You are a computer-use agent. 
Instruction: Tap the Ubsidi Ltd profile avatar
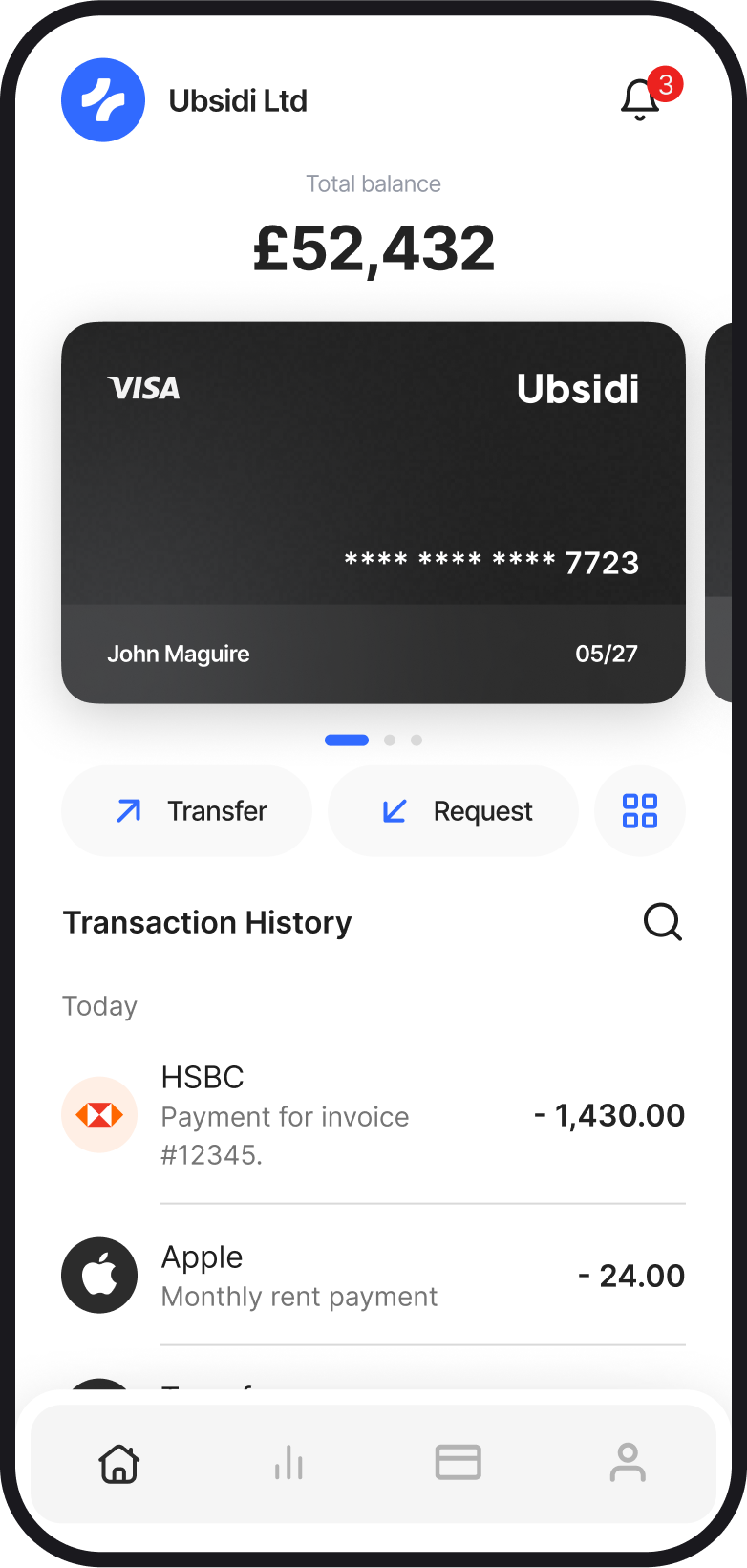103,100
